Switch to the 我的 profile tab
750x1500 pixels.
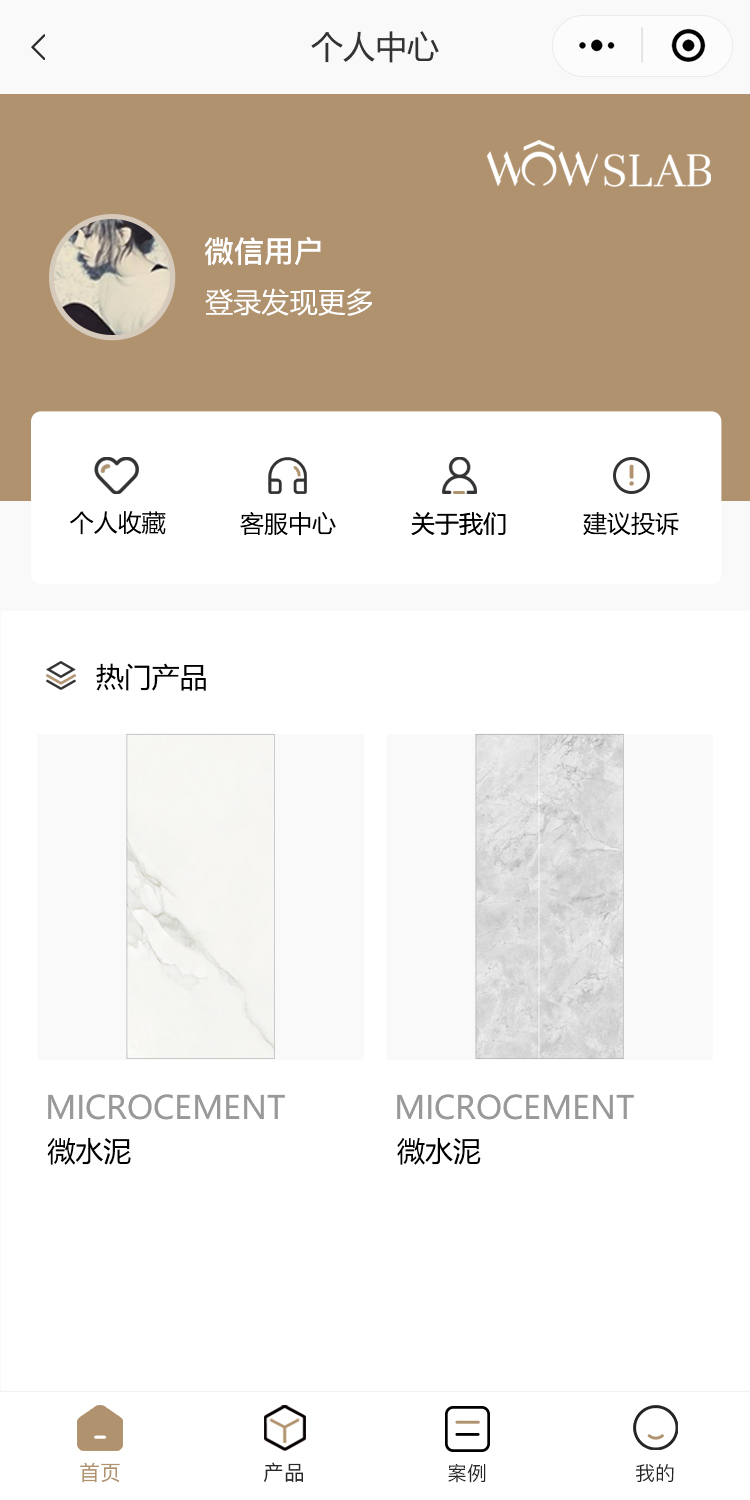coord(655,1443)
